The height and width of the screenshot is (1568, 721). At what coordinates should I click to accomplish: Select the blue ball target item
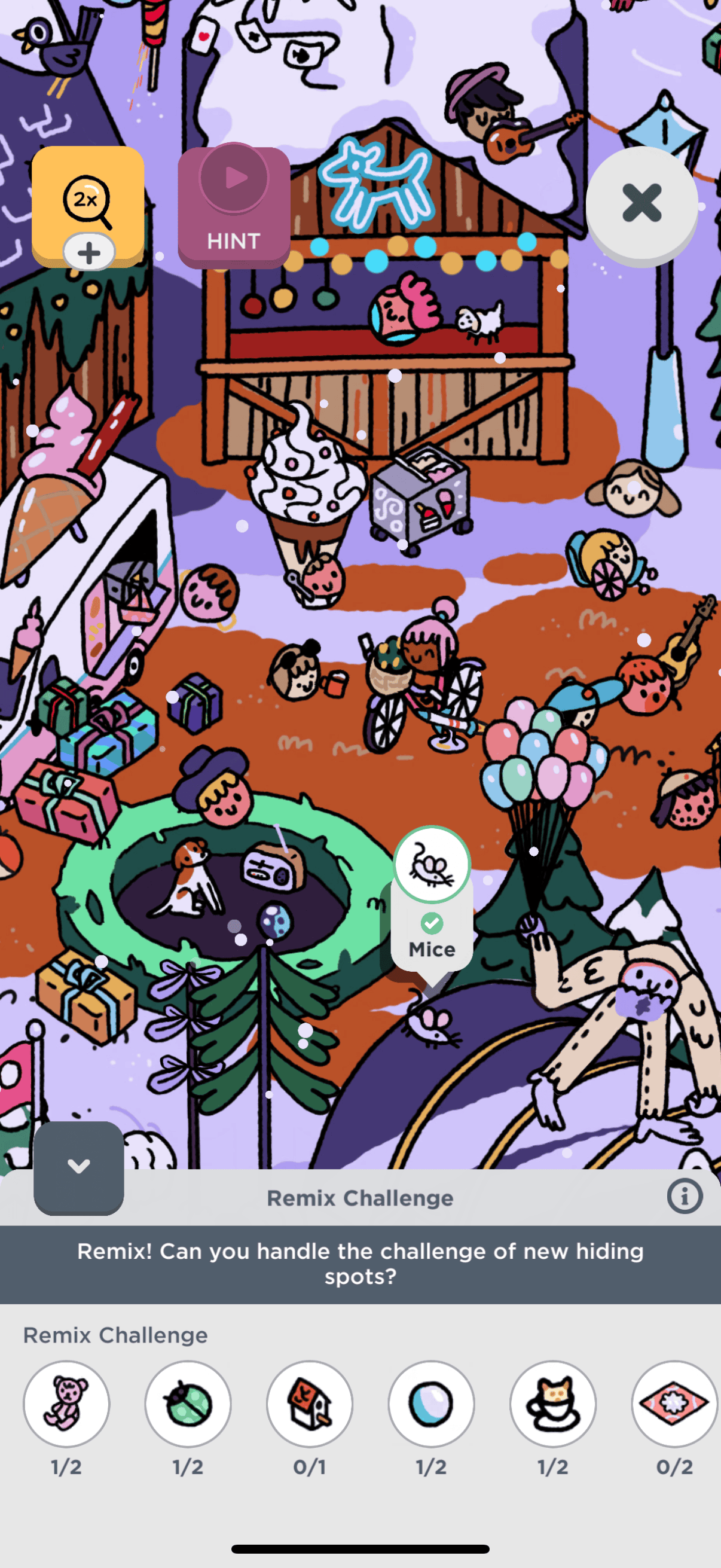[432, 1404]
